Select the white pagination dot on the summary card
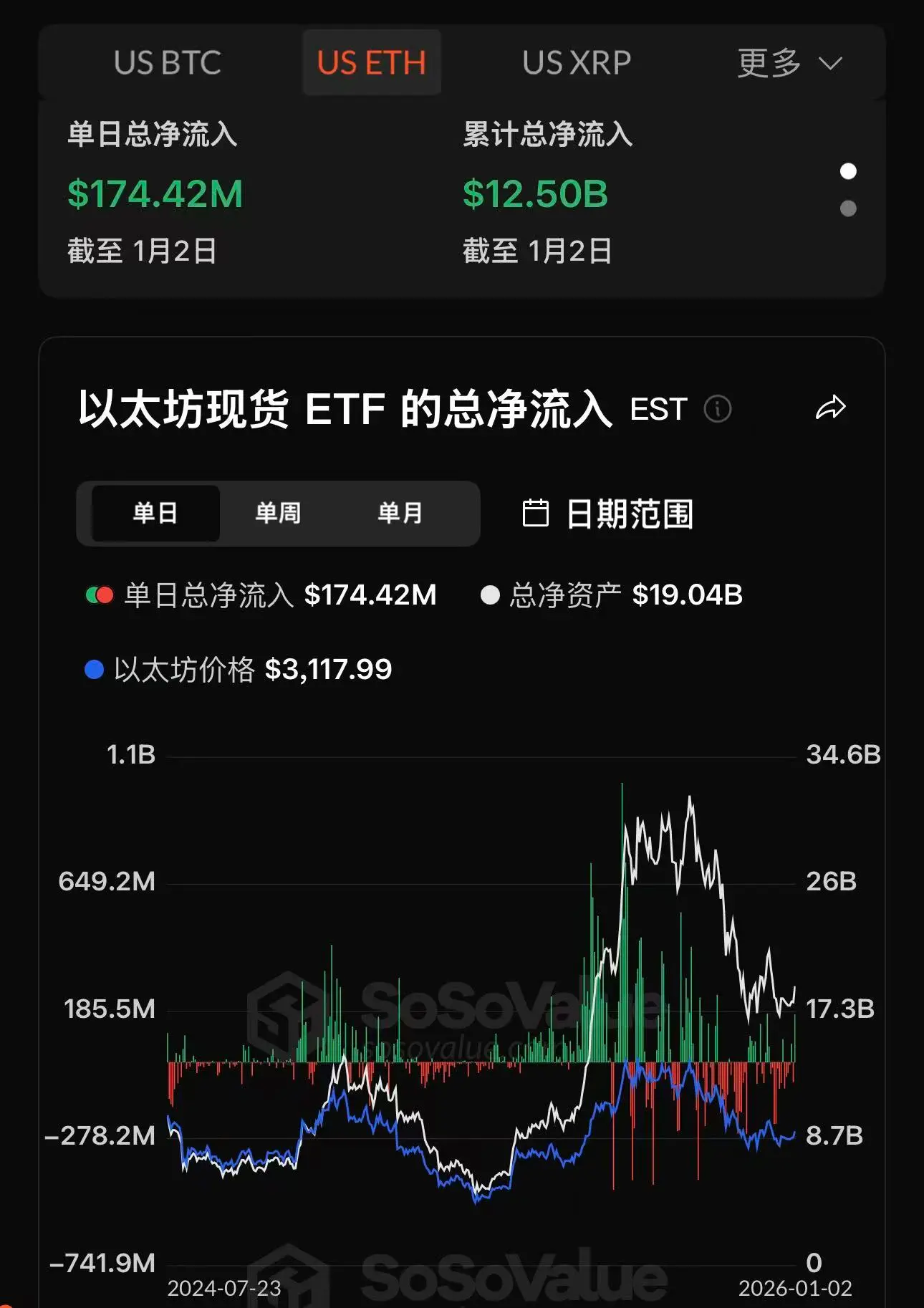The width and height of the screenshot is (924, 1308). [848, 170]
